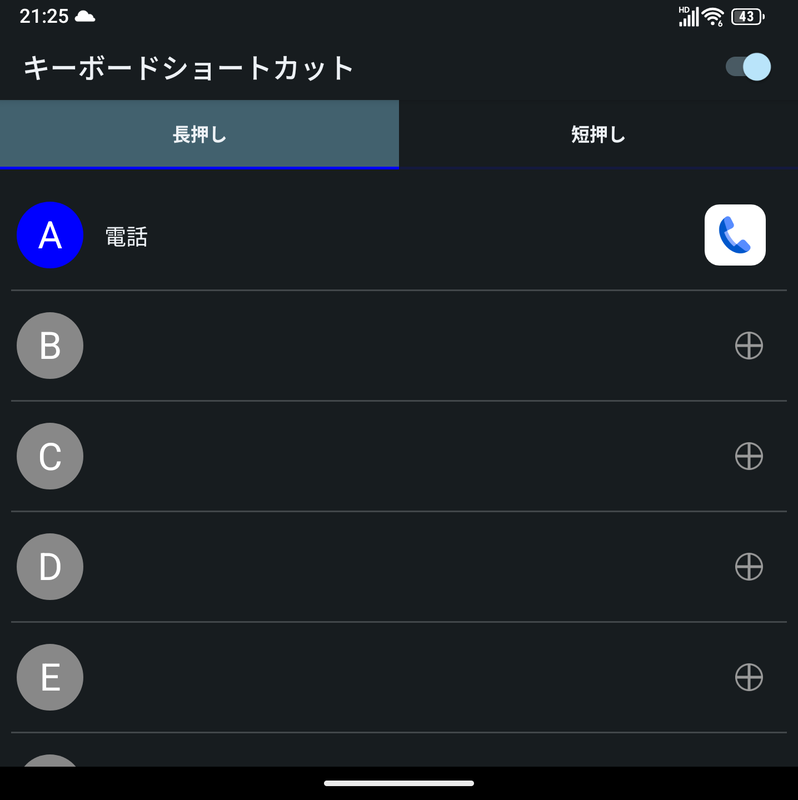Select the letter C shortcut badge

tap(50, 456)
